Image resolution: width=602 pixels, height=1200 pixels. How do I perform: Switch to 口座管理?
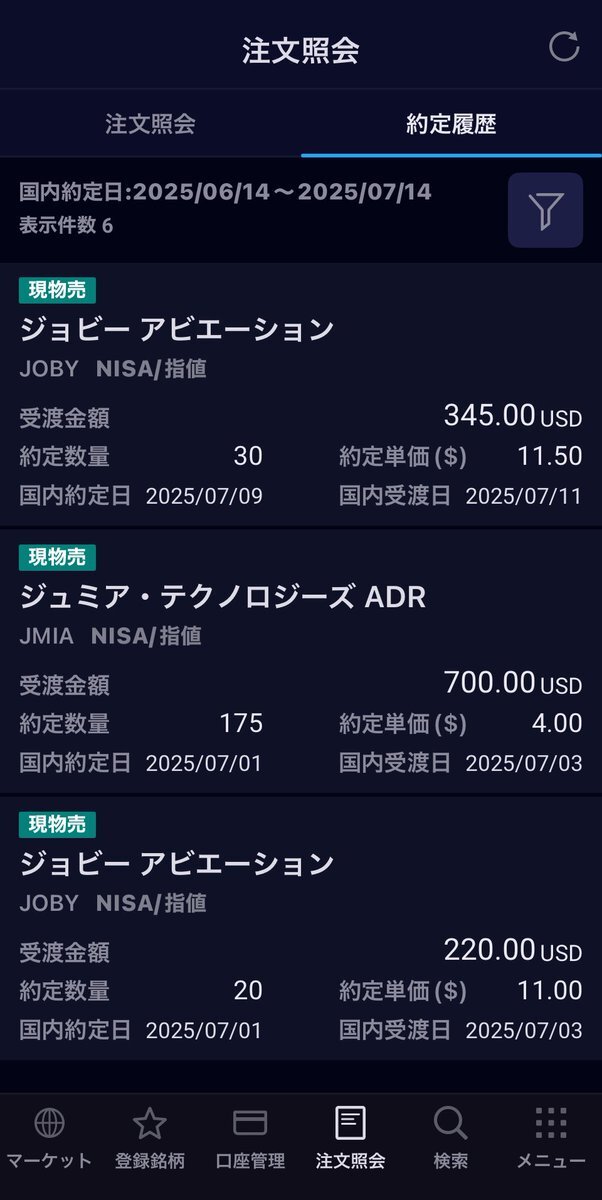click(250, 1138)
